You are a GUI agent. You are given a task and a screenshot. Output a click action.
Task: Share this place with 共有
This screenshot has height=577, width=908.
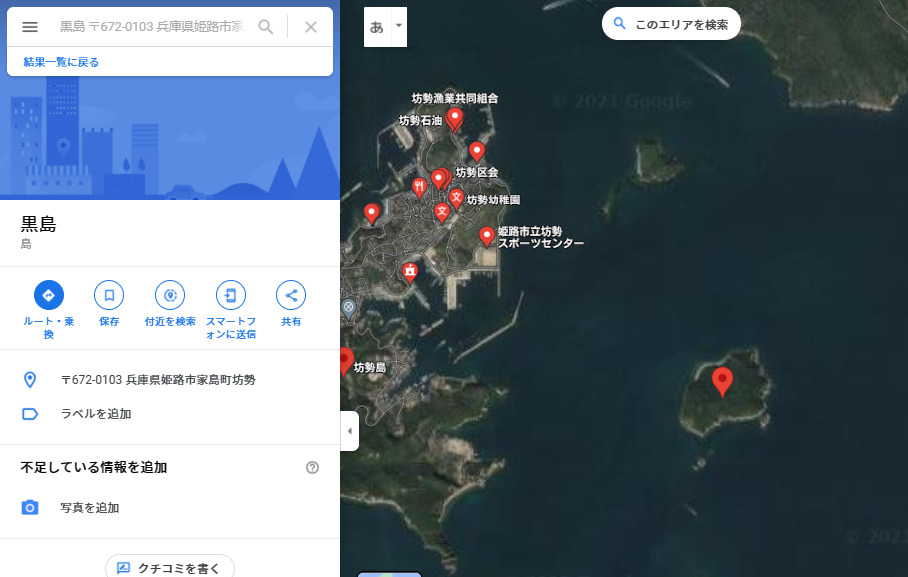click(x=291, y=295)
